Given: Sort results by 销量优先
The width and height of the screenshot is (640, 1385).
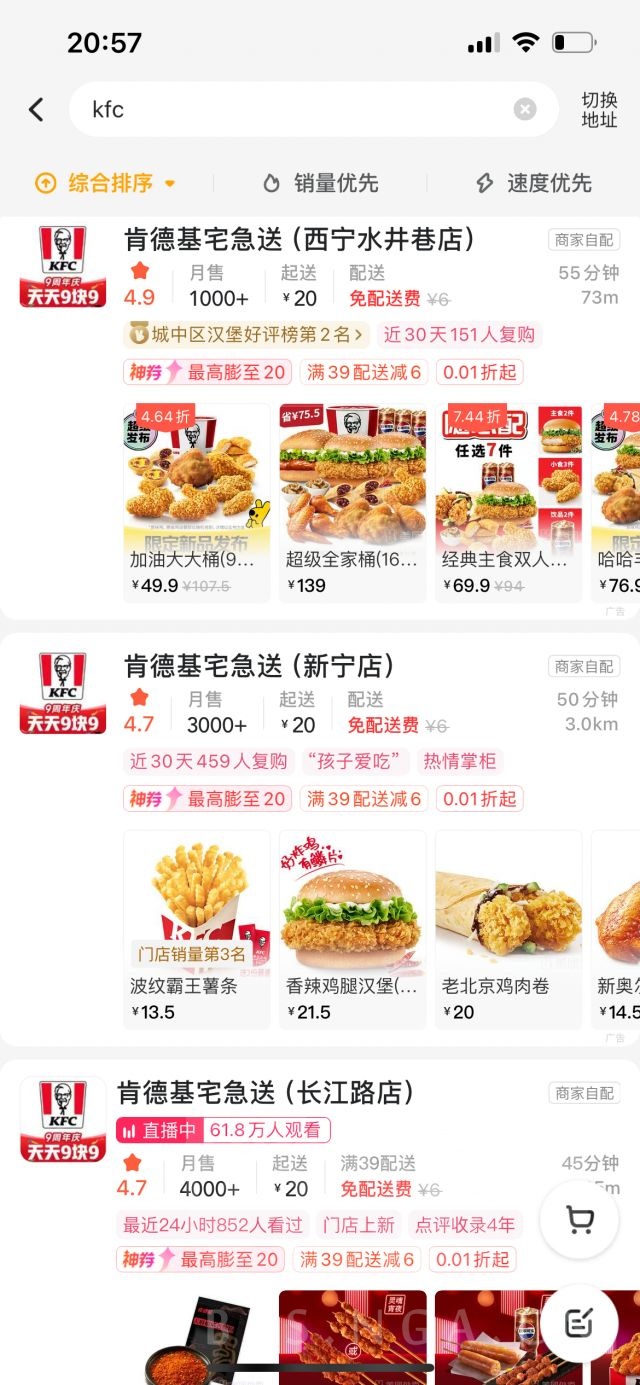Looking at the screenshot, I should coord(321,183).
